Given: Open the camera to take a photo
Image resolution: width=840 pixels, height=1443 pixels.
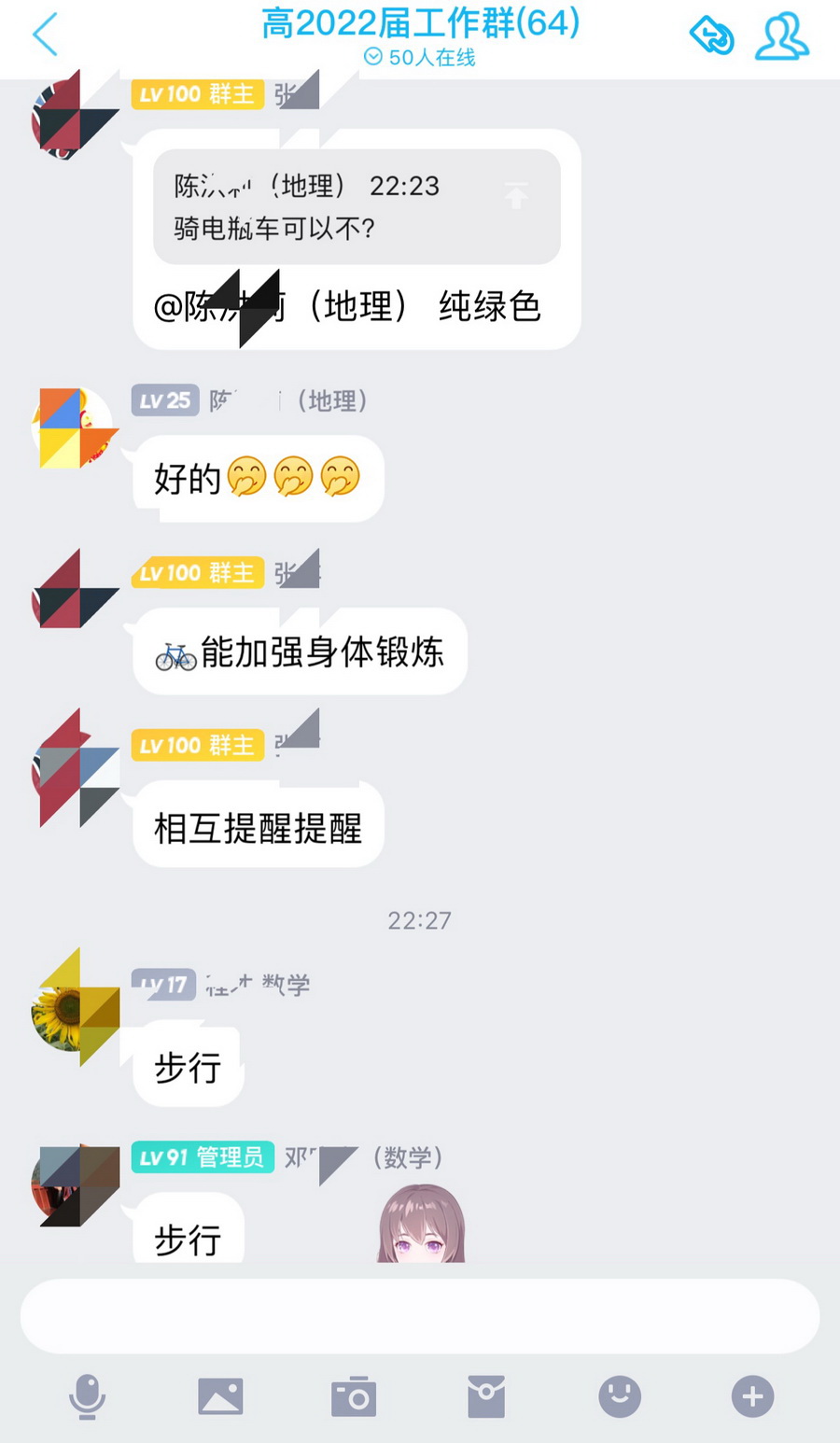Looking at the screenshot, I should (354, 1396).
